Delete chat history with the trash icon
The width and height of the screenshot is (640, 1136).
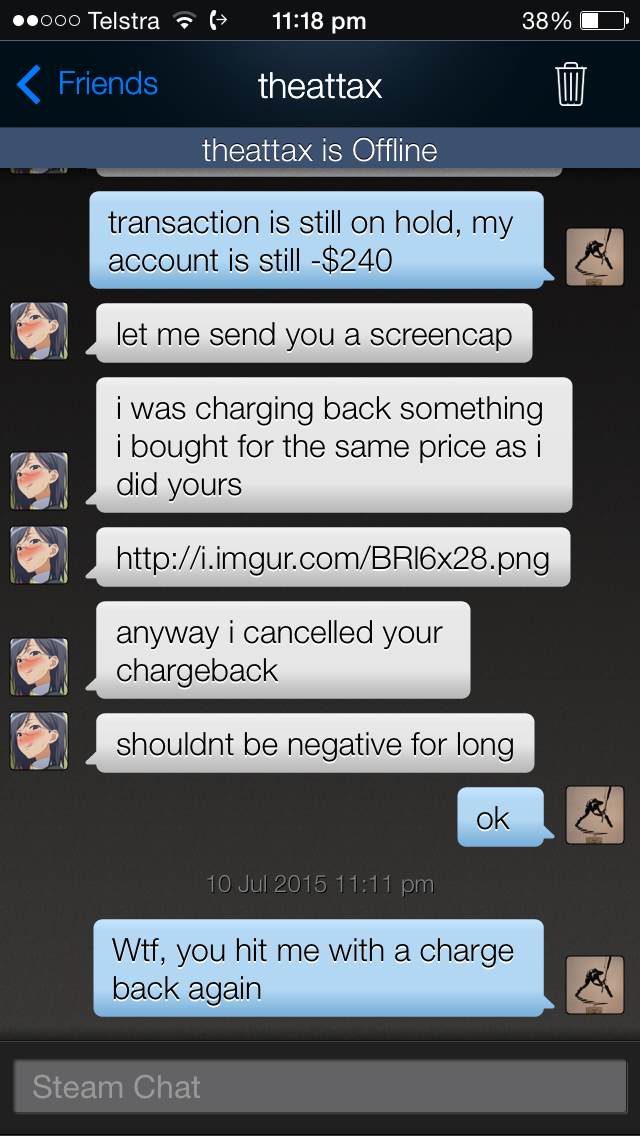(x=570, y=84)
